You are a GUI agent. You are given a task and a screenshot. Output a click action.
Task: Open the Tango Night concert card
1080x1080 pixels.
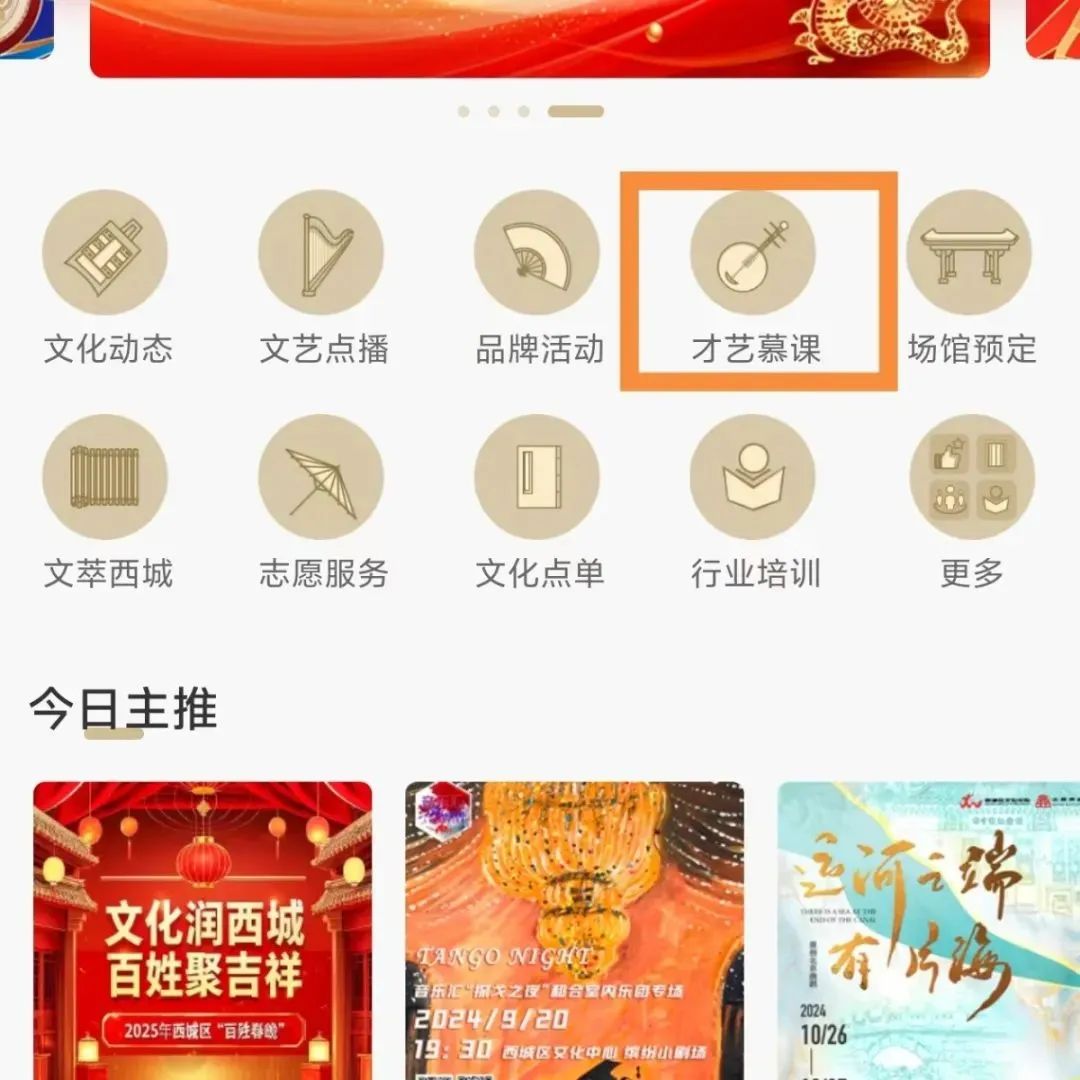click(x=575, y=930)
